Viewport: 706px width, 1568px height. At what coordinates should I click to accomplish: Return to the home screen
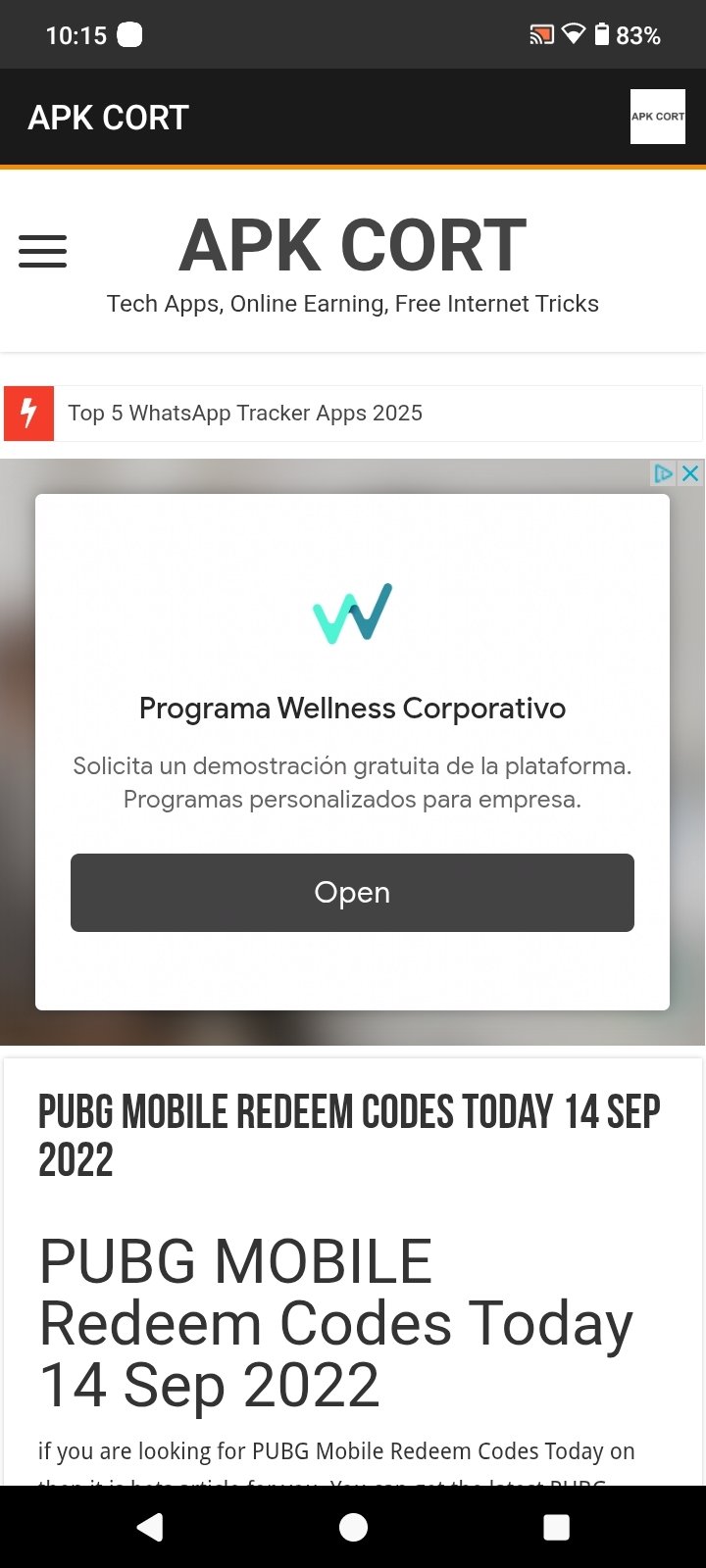pyautogui.click(x=353, y=1527)
